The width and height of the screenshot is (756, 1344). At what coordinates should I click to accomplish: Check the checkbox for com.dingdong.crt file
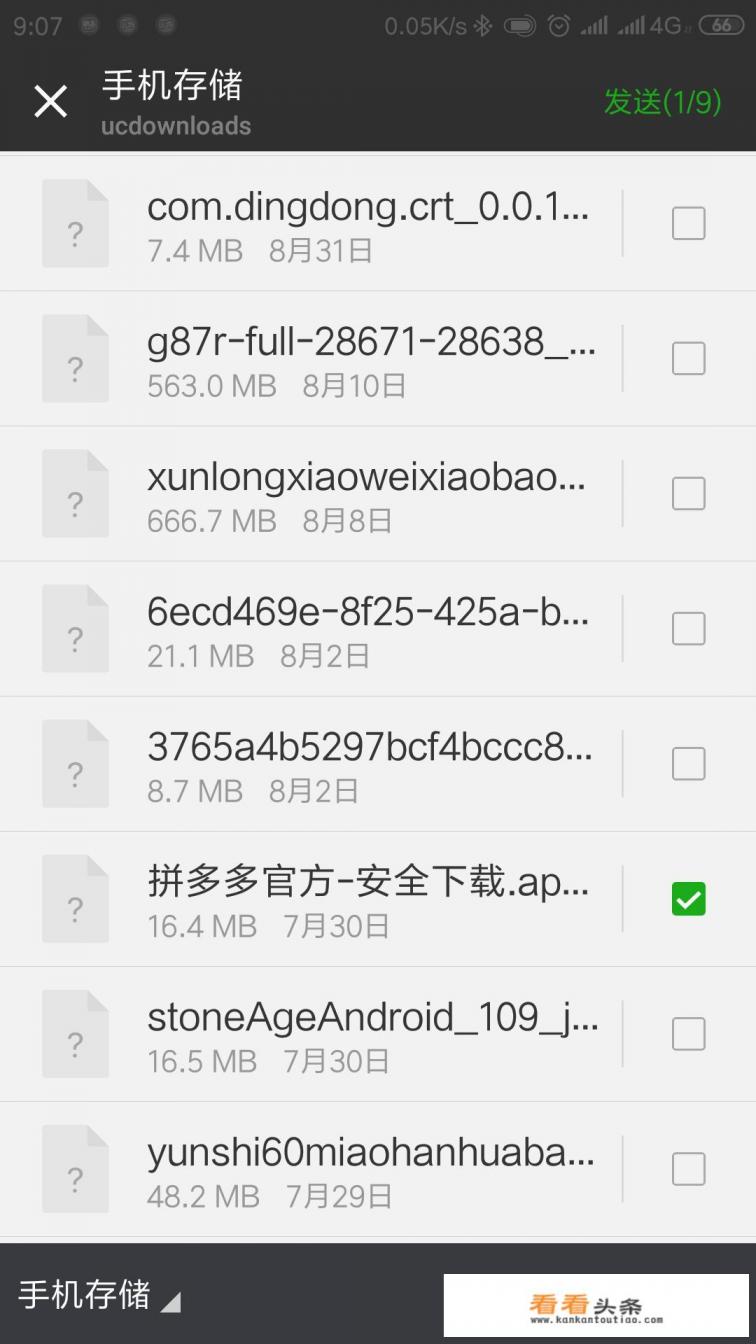click(688, 223)
